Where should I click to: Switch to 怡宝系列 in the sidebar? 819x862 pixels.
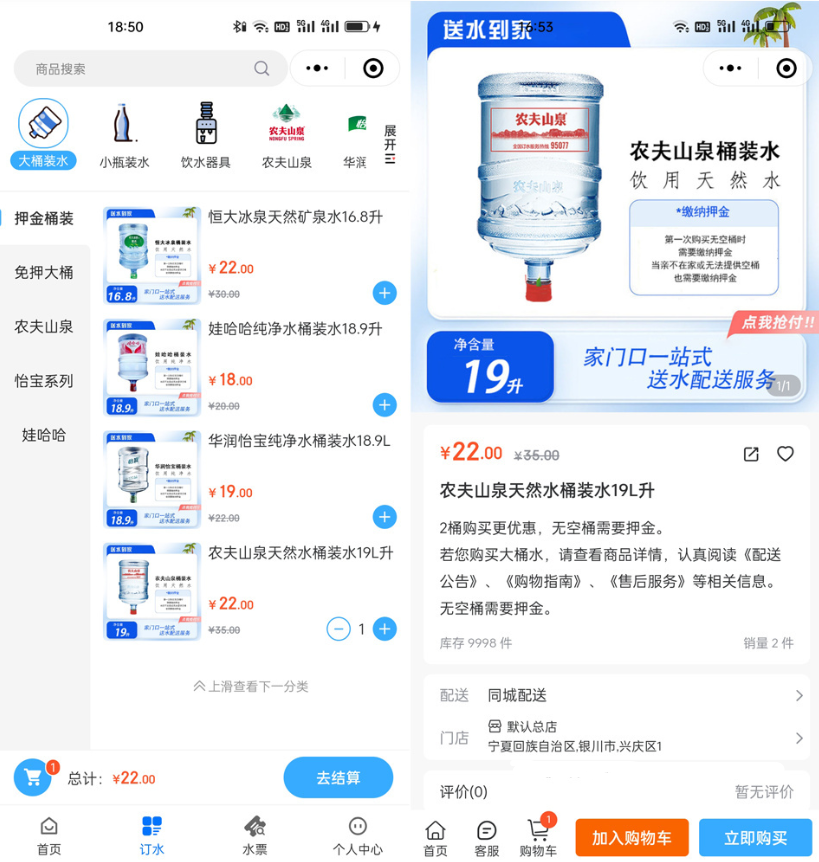[x=44, y=381]
